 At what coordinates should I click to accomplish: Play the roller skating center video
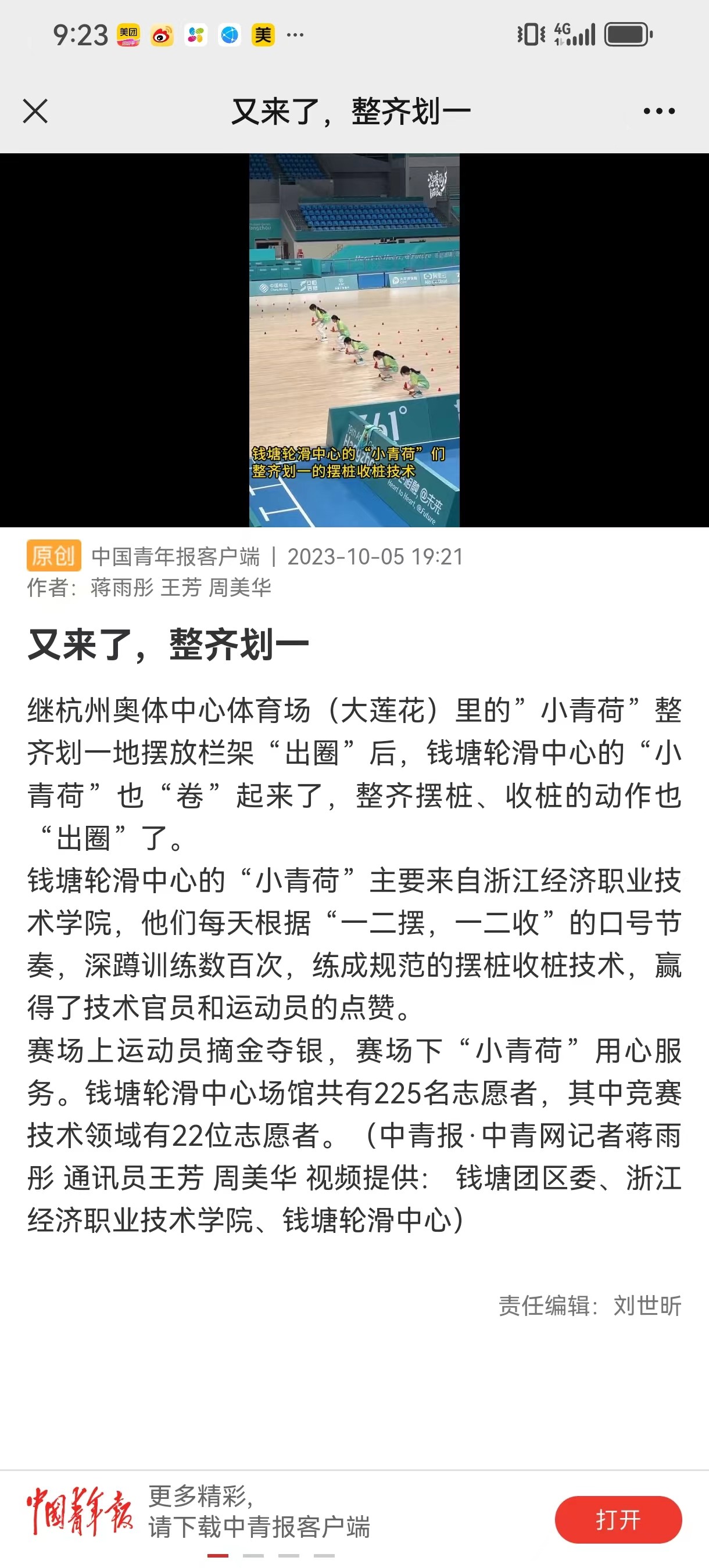pyautogui.click(x=354, y=340)
